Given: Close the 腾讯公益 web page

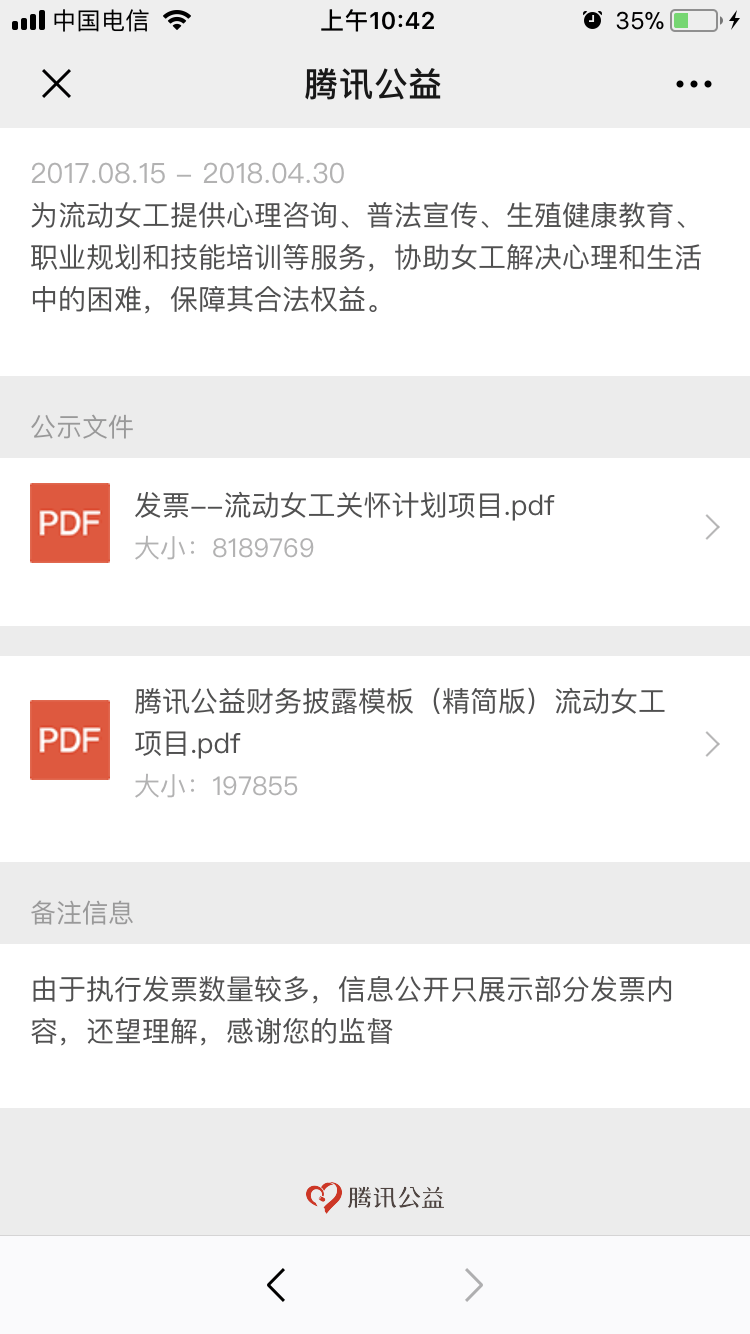Looking at the screenshot, I should [x=56, y=84].
